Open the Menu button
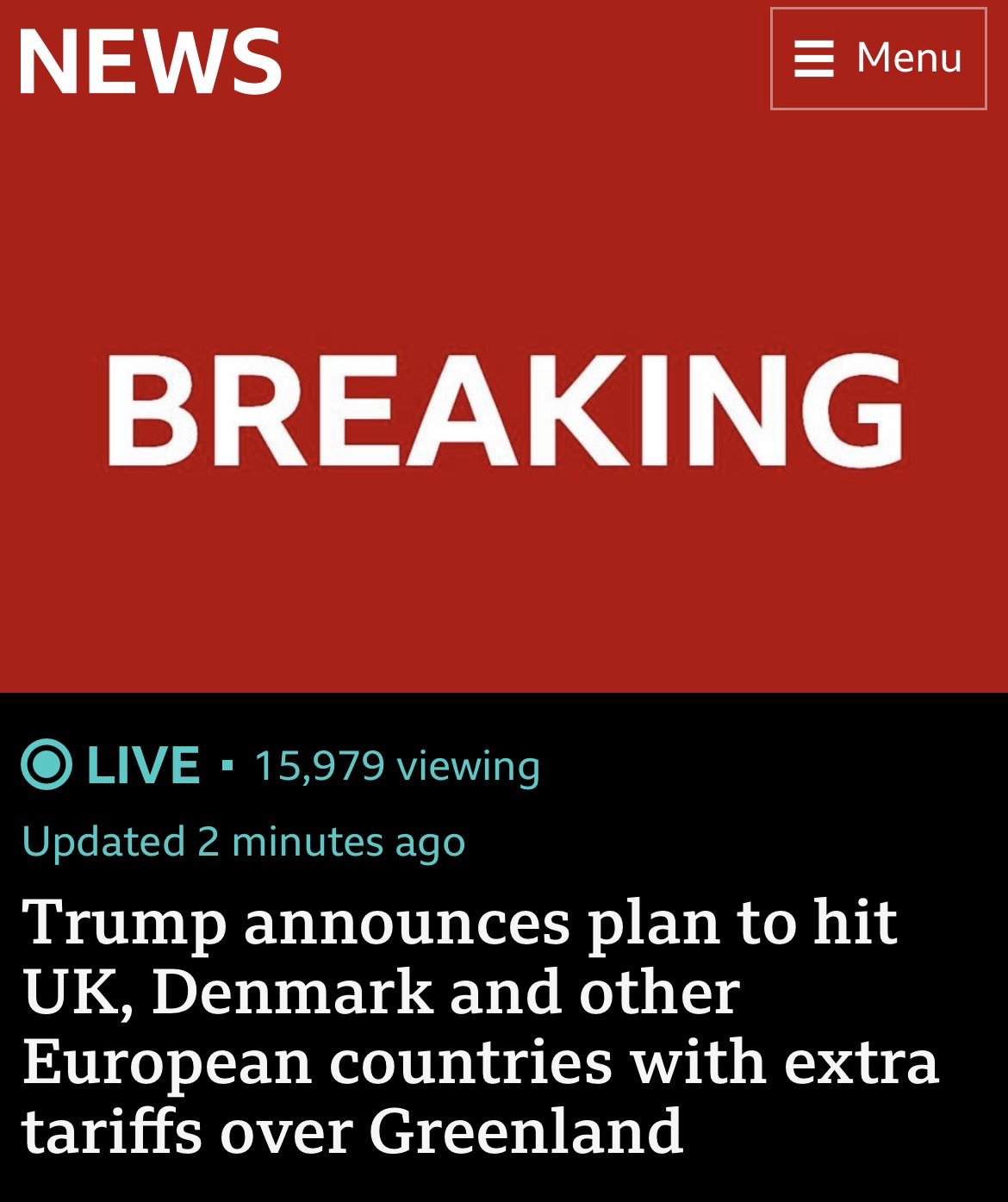Screen dimensions: 1008x1202 (x=878, y=59)
